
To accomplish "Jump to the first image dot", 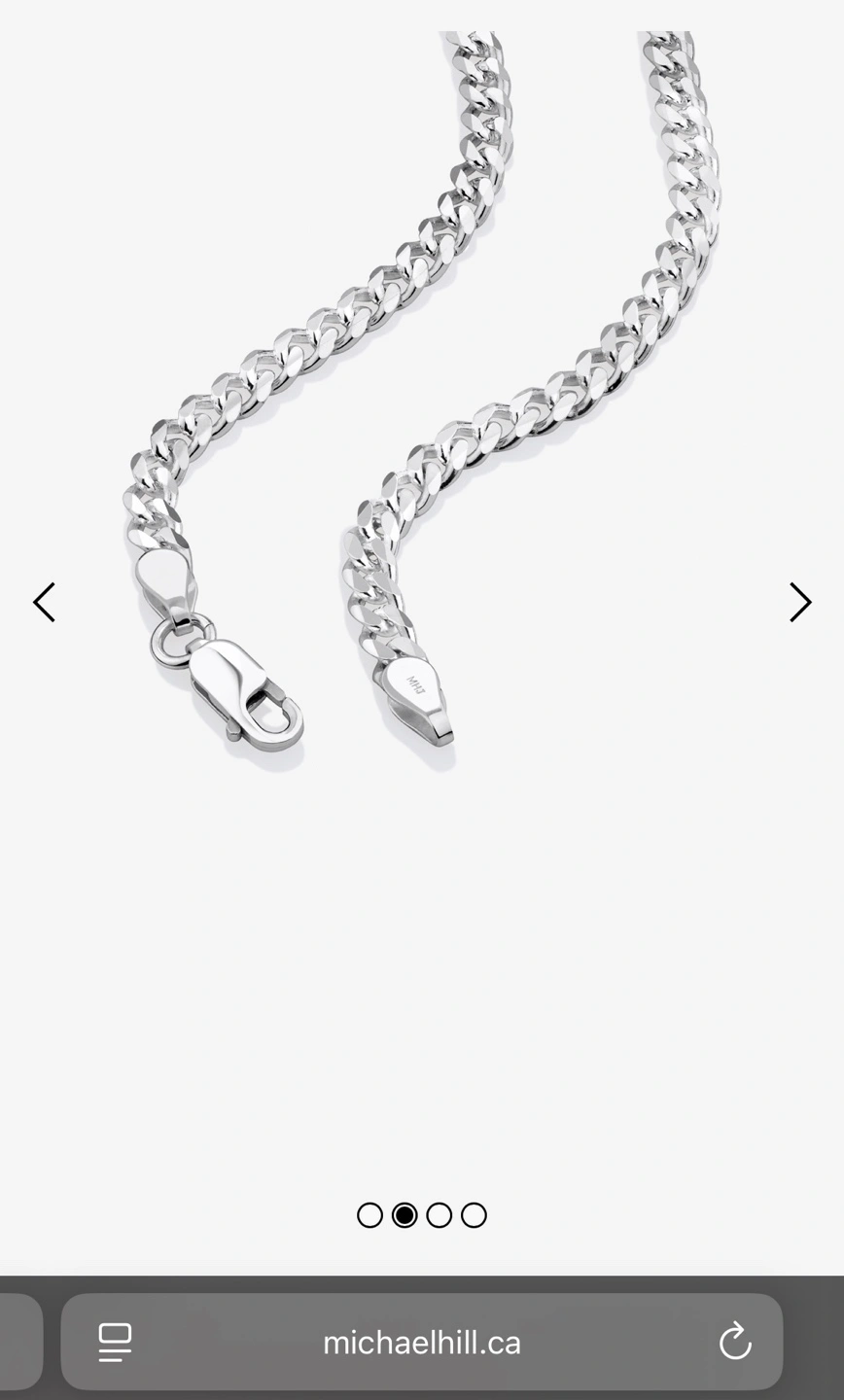I will (x=369, y=1215).
